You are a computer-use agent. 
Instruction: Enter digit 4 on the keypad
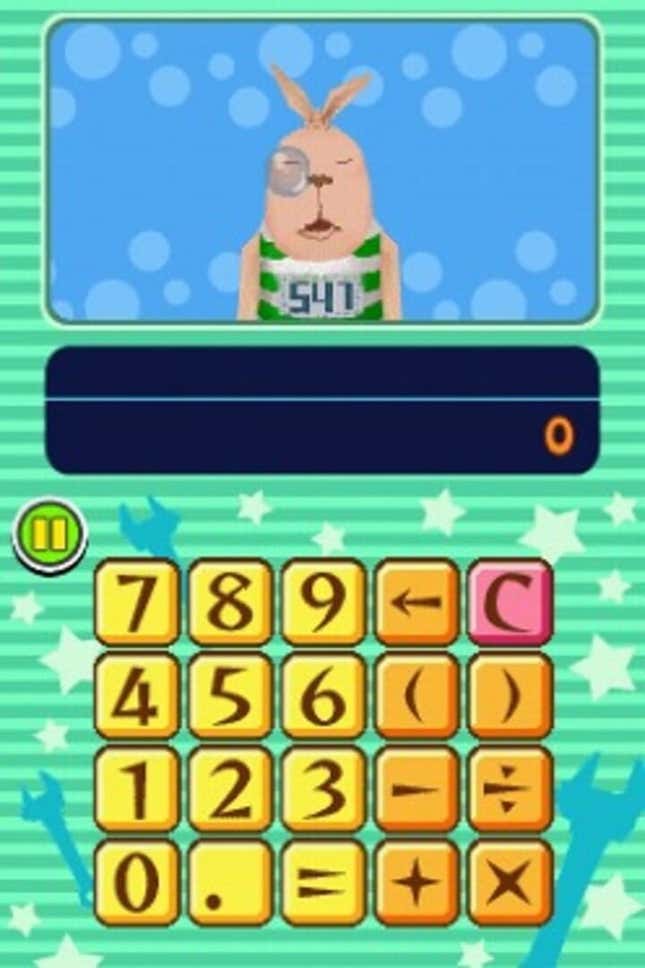(135, 695)
